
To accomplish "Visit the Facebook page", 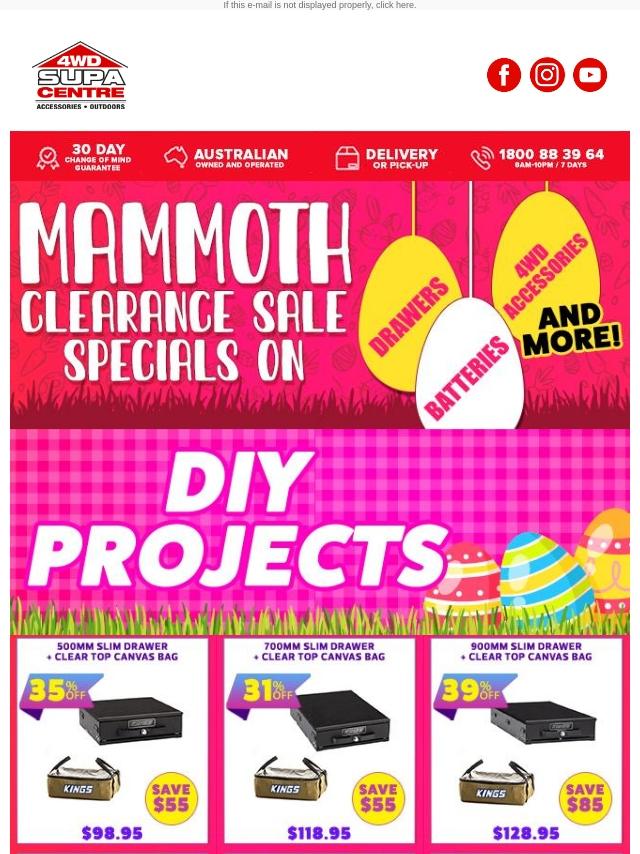I will 504,75.
